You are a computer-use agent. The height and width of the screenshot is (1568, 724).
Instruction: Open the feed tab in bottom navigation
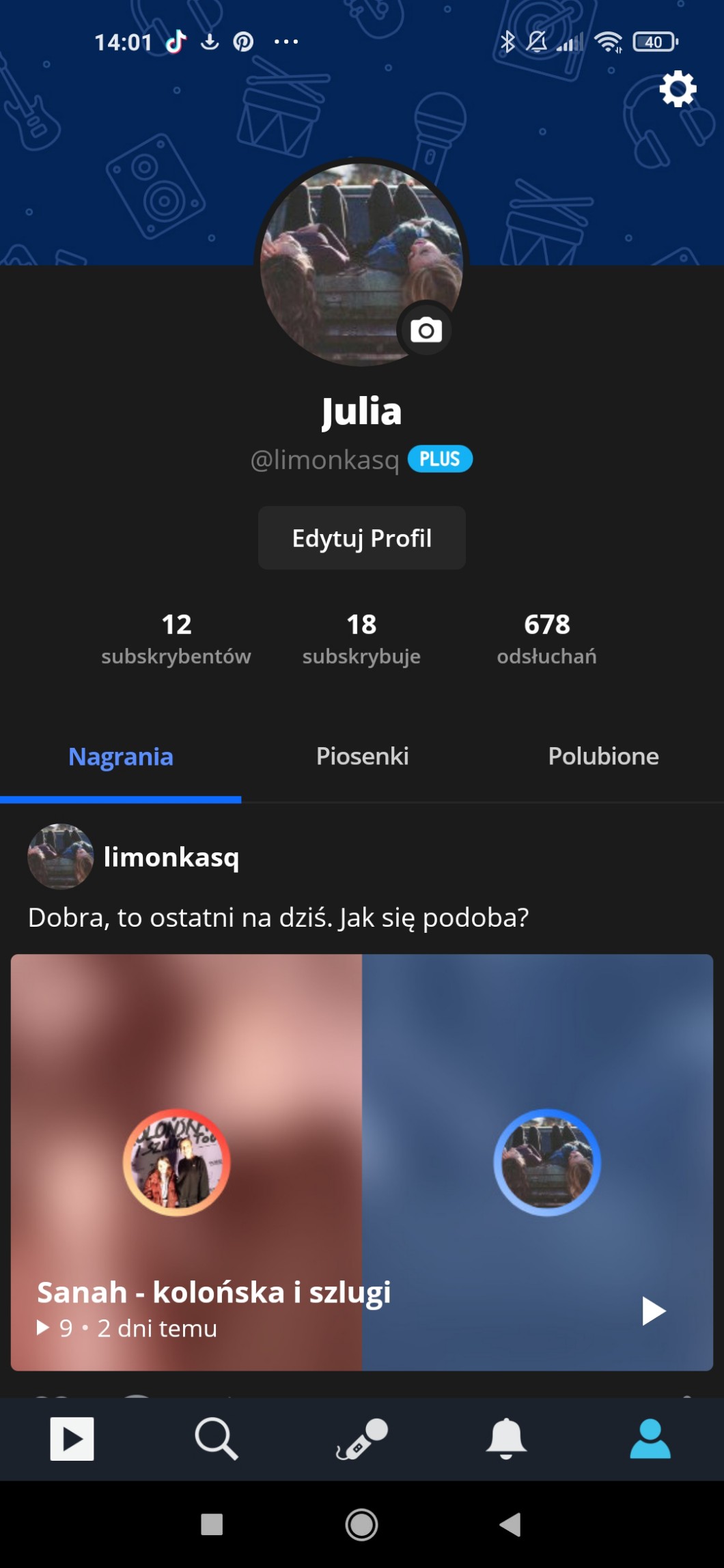[72, 1439]
